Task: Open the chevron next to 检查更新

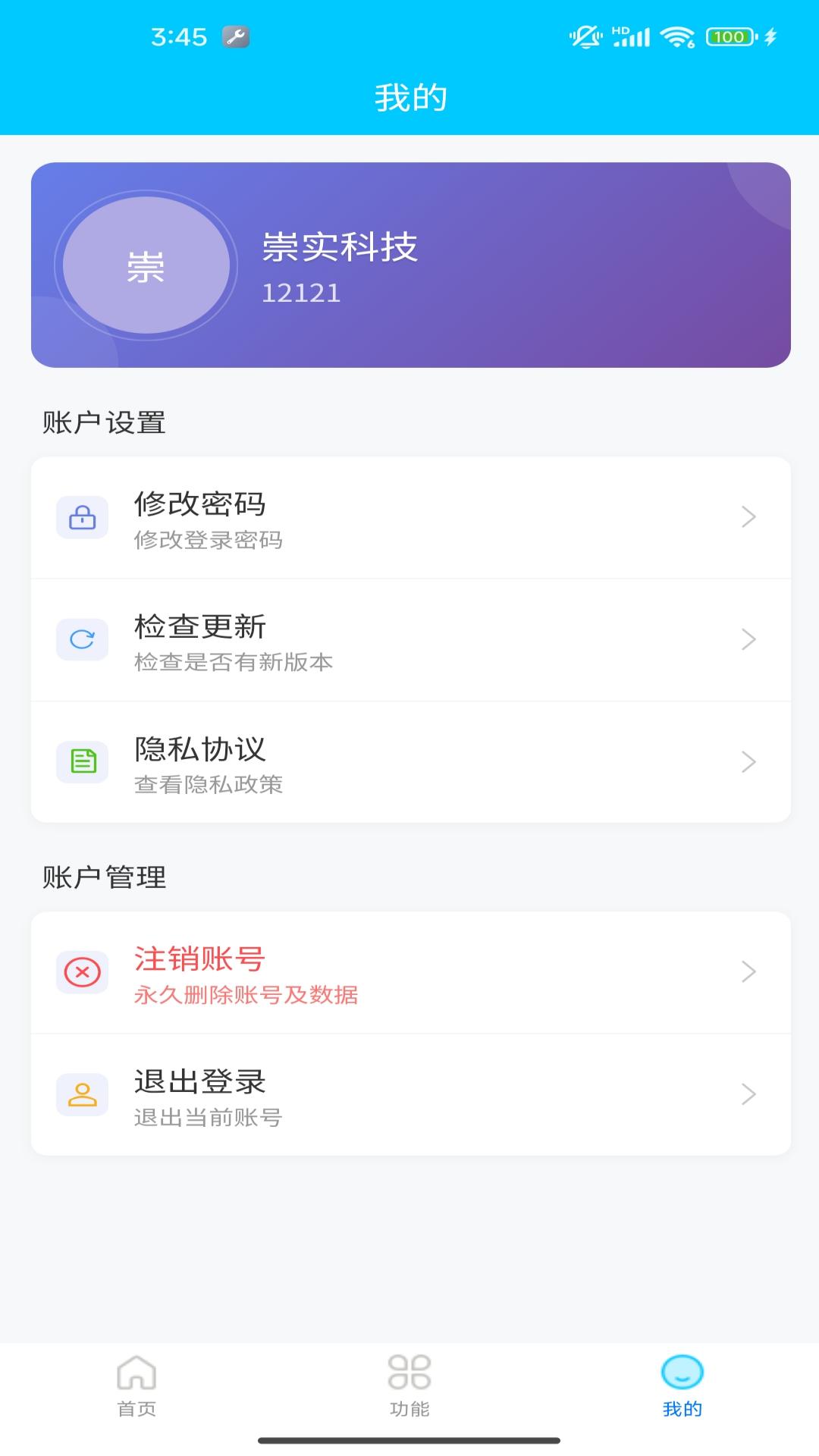Action: click(749, 639)
